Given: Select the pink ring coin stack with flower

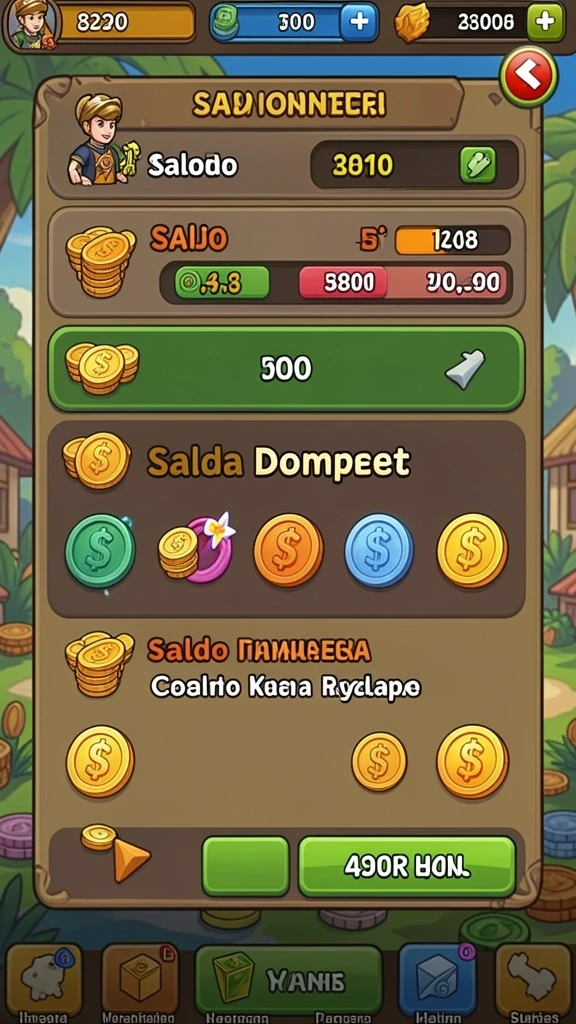Looking at the screenshot, I should point(197,549).
